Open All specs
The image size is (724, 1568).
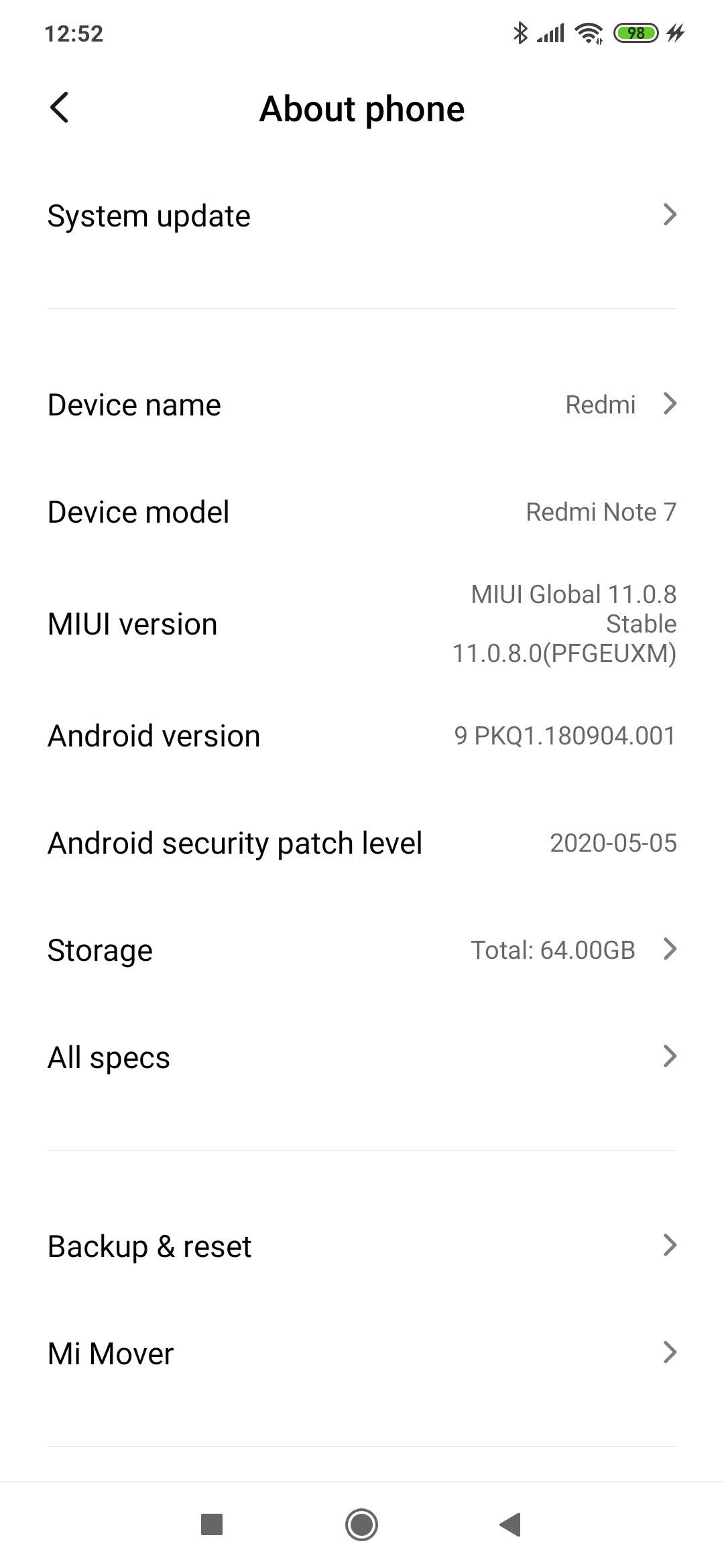pos(362,1057)
